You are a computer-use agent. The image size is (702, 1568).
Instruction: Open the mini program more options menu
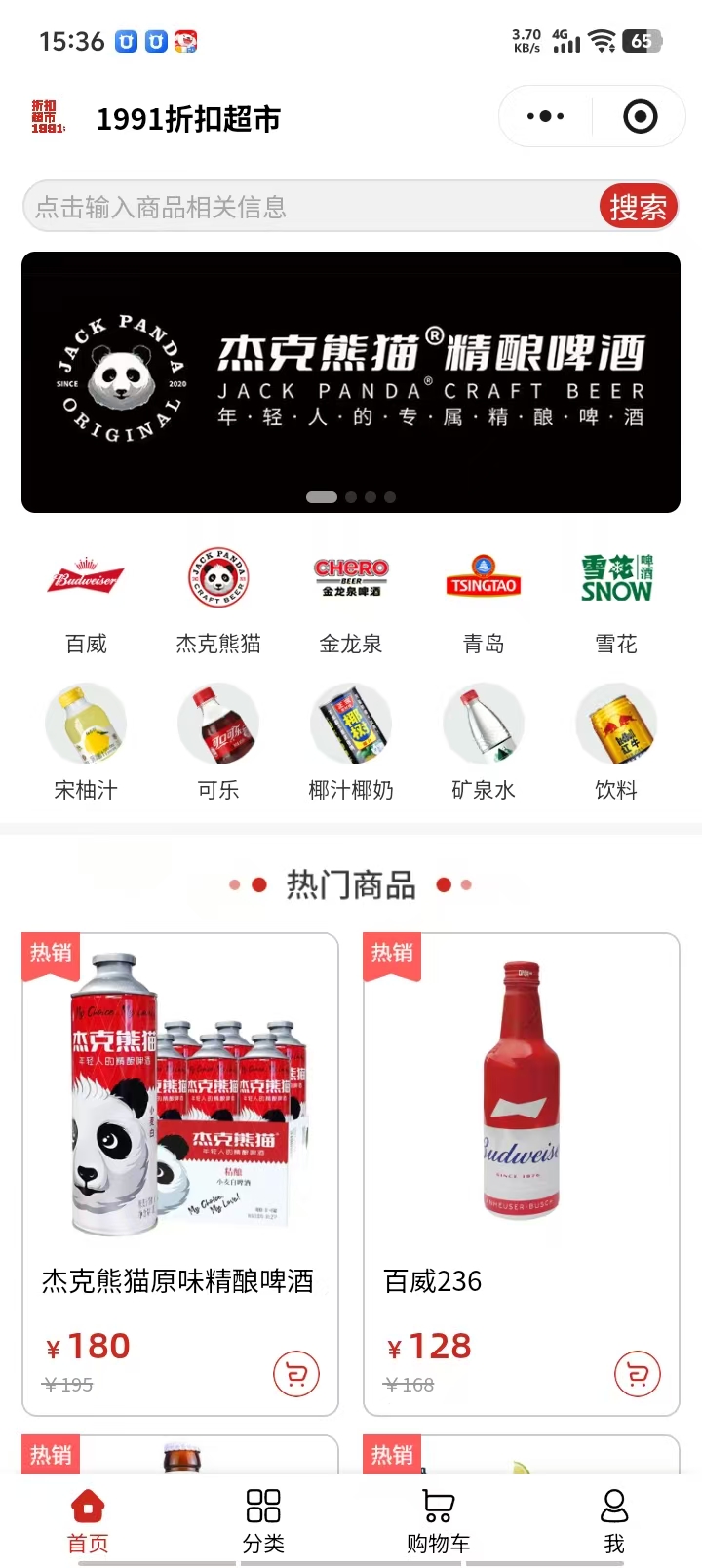(x=545, y=116)
